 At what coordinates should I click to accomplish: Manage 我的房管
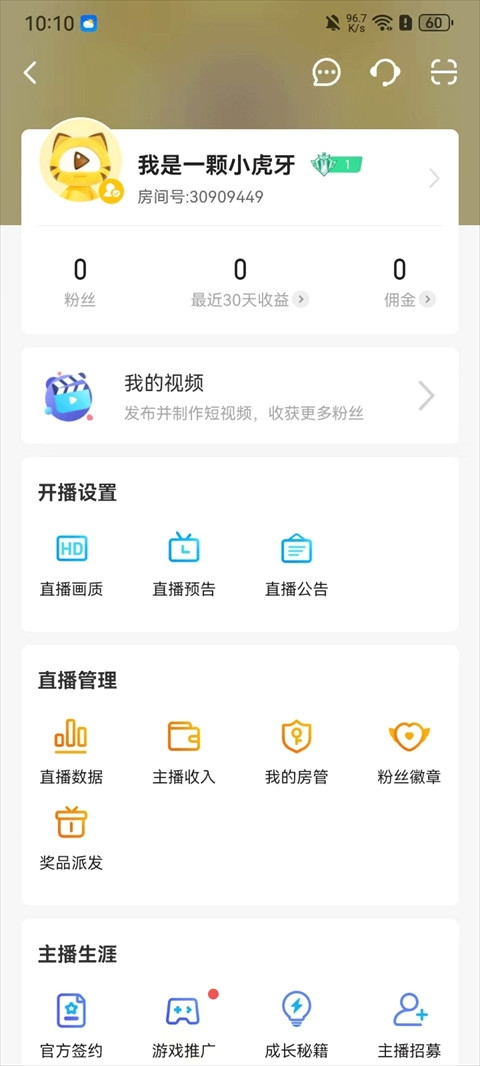pyautogui.click(x=296, y=753)
